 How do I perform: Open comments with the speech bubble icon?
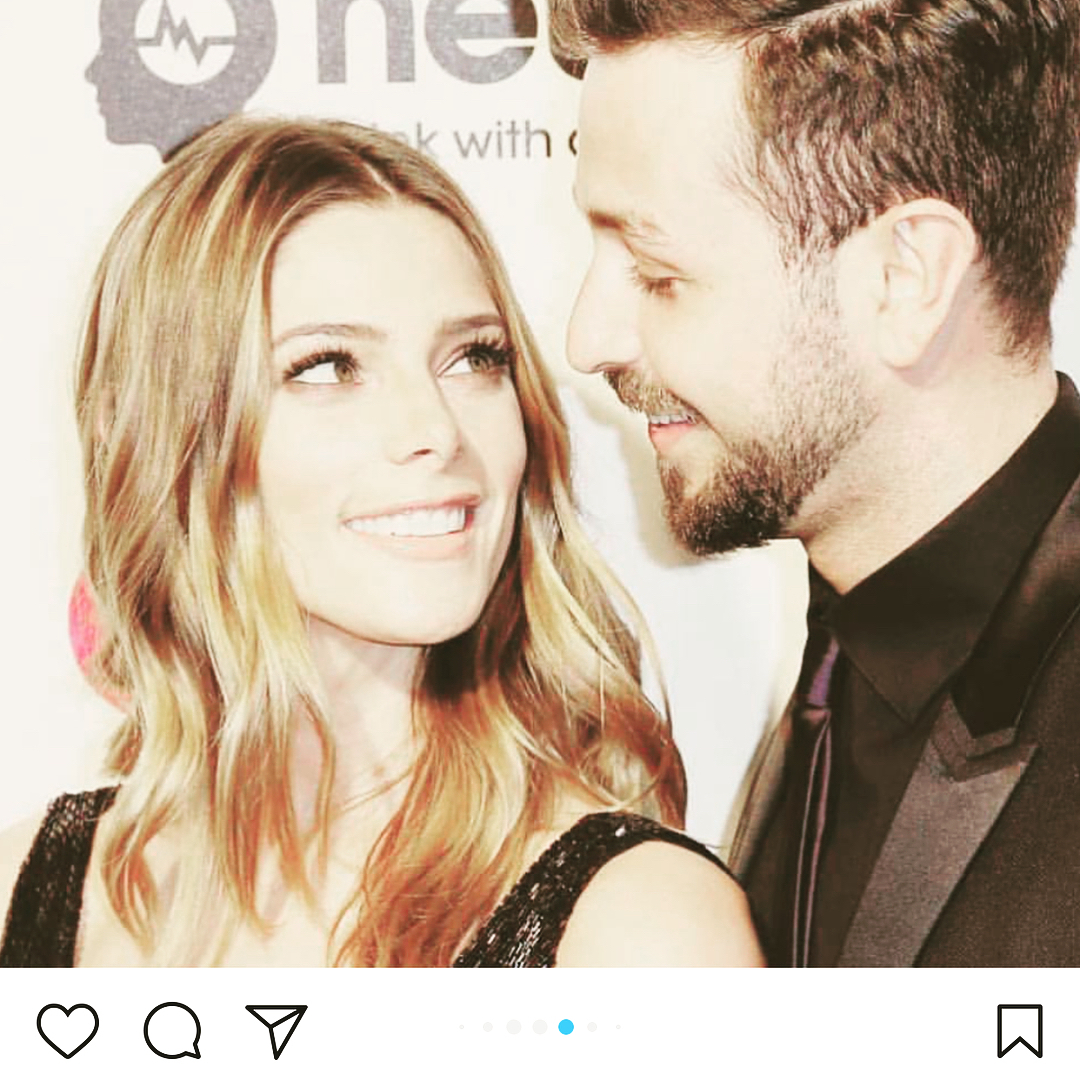(173, 1029)
